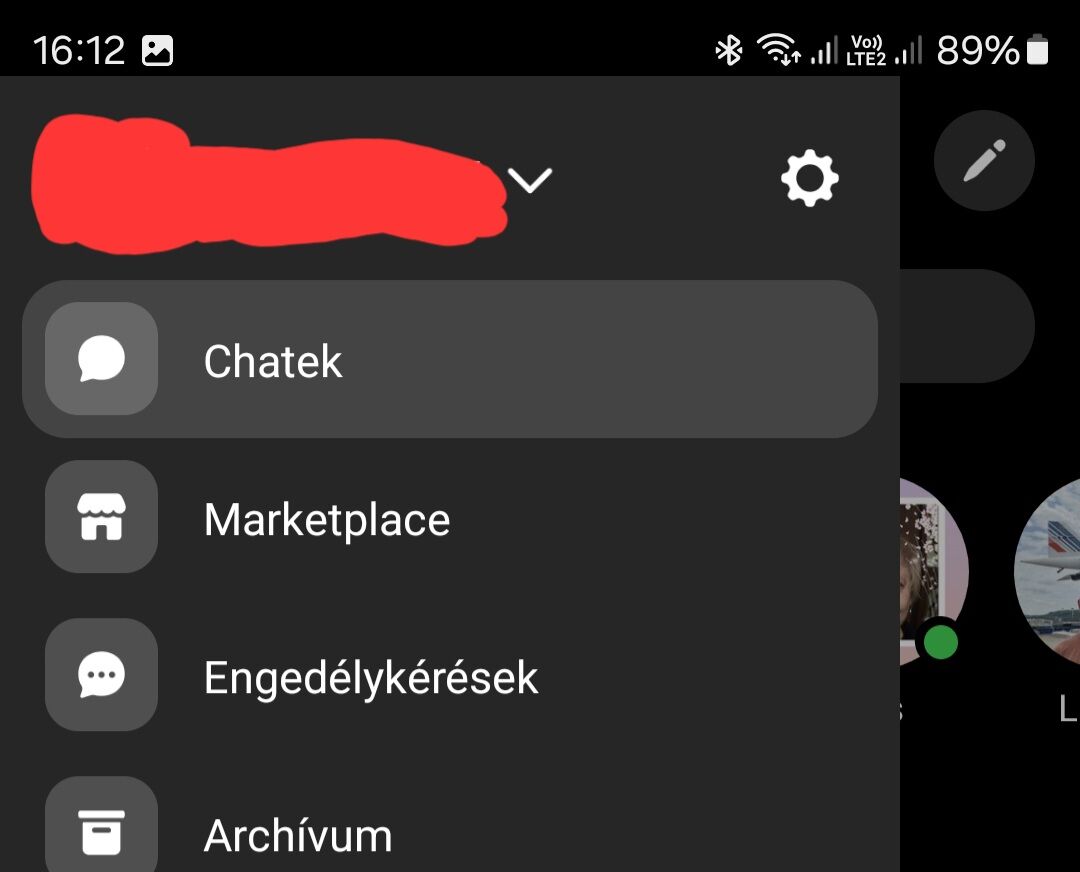Image resolution: width=1080 pixels, height=872 pixels.
Task: Expand the account switcher chevron
Action: point(530,181)
